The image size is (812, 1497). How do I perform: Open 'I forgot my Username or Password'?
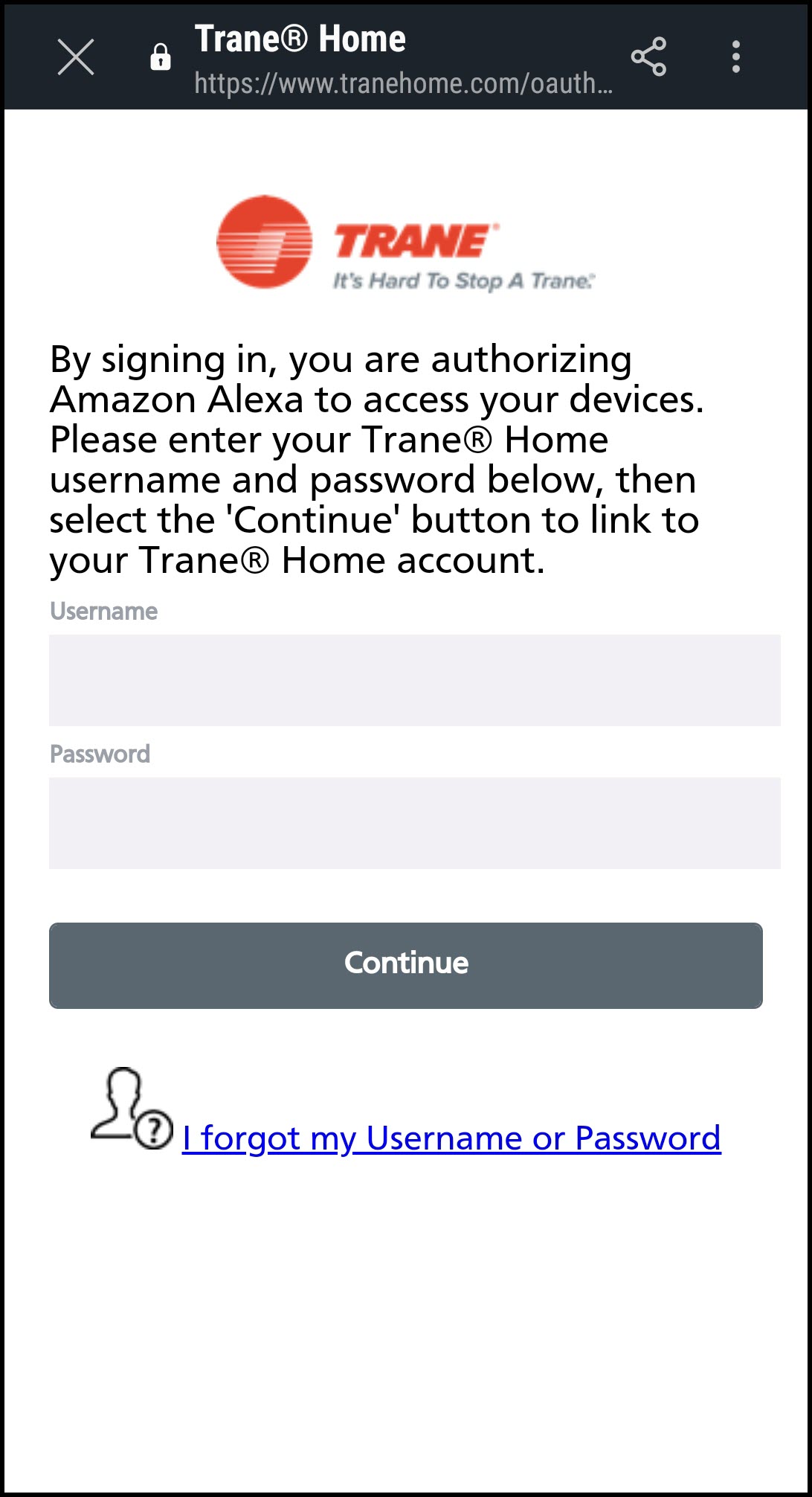click(451, 1138)
